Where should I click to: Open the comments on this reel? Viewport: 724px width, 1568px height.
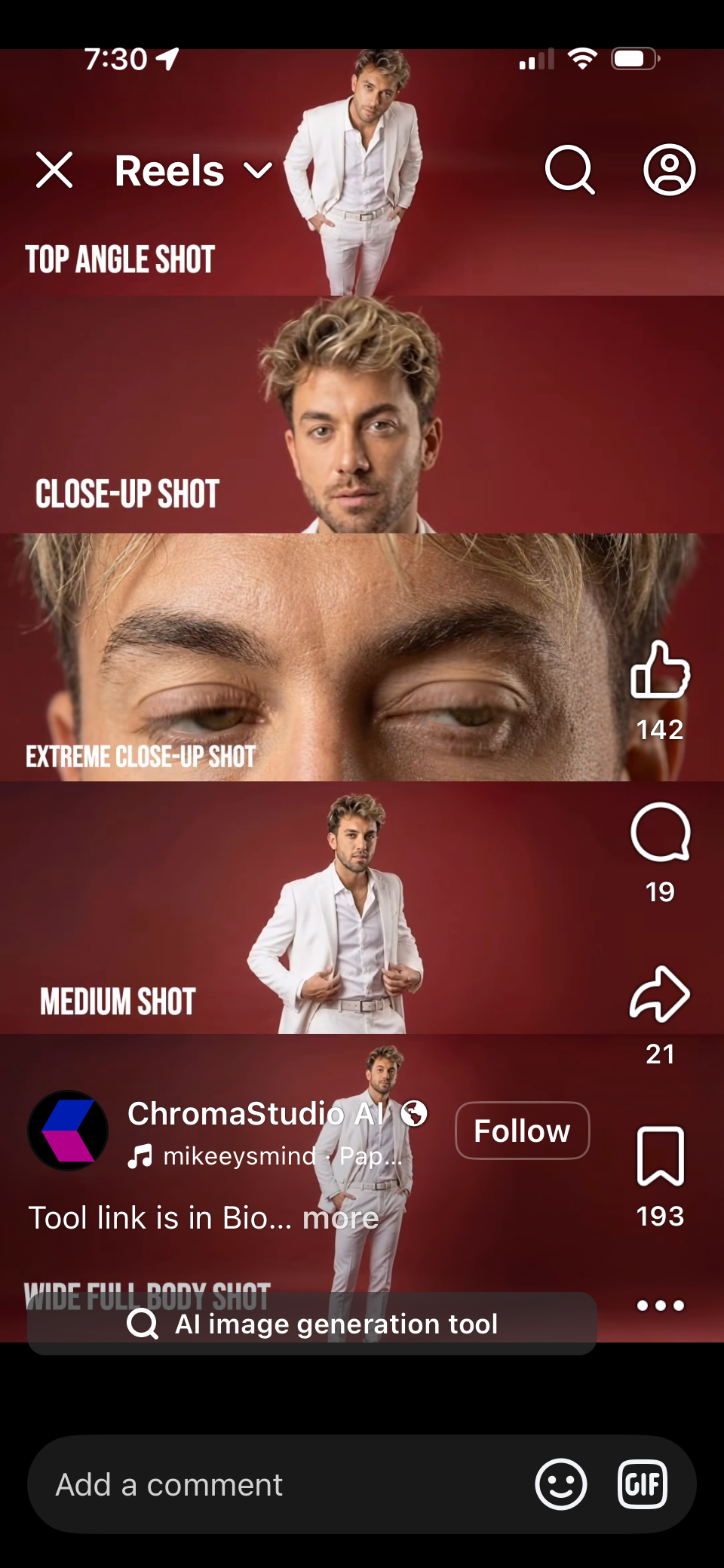point(660,833)
